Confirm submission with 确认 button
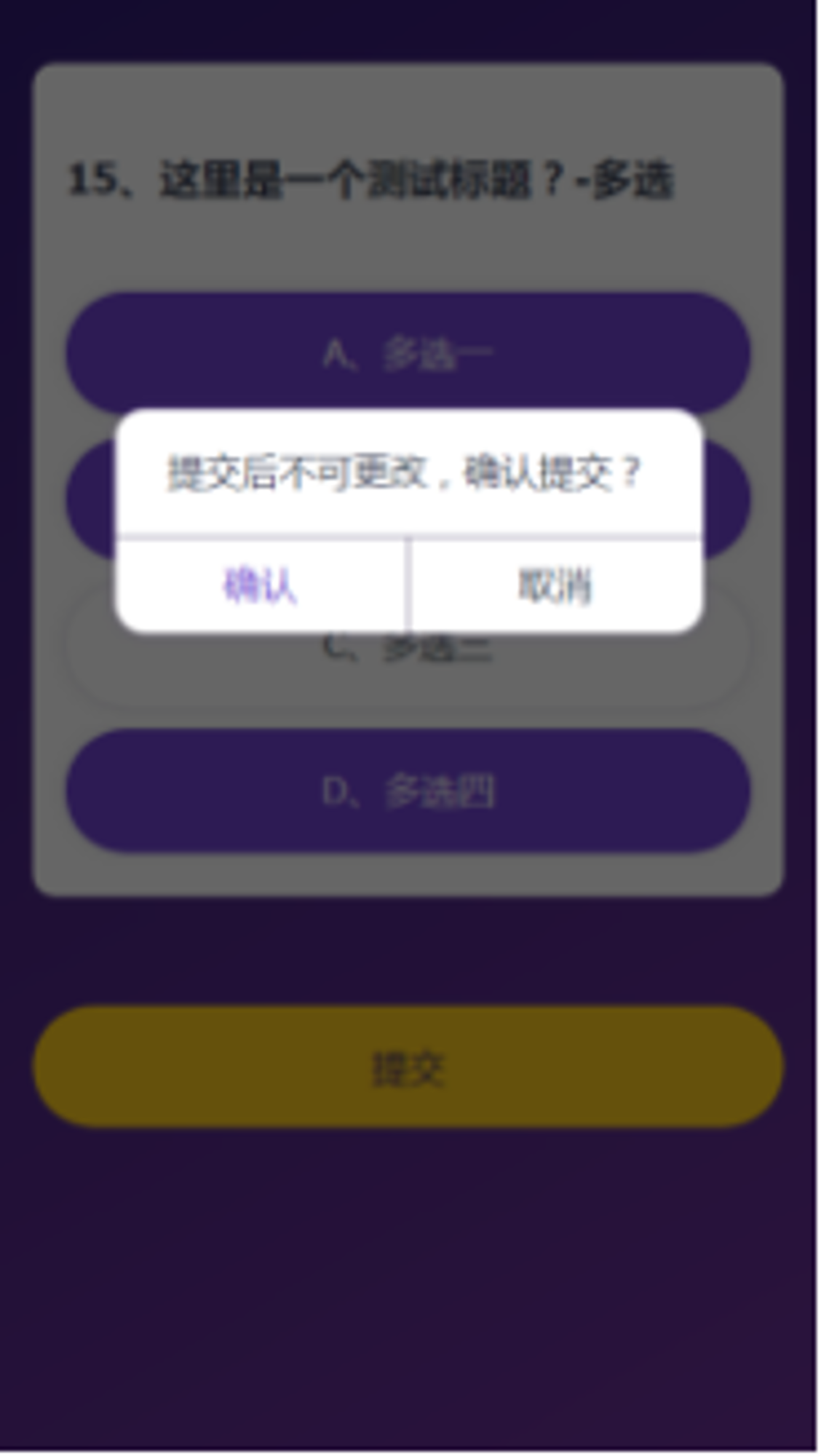Viewport: 821px width, 1456px height. pos(261,585)
